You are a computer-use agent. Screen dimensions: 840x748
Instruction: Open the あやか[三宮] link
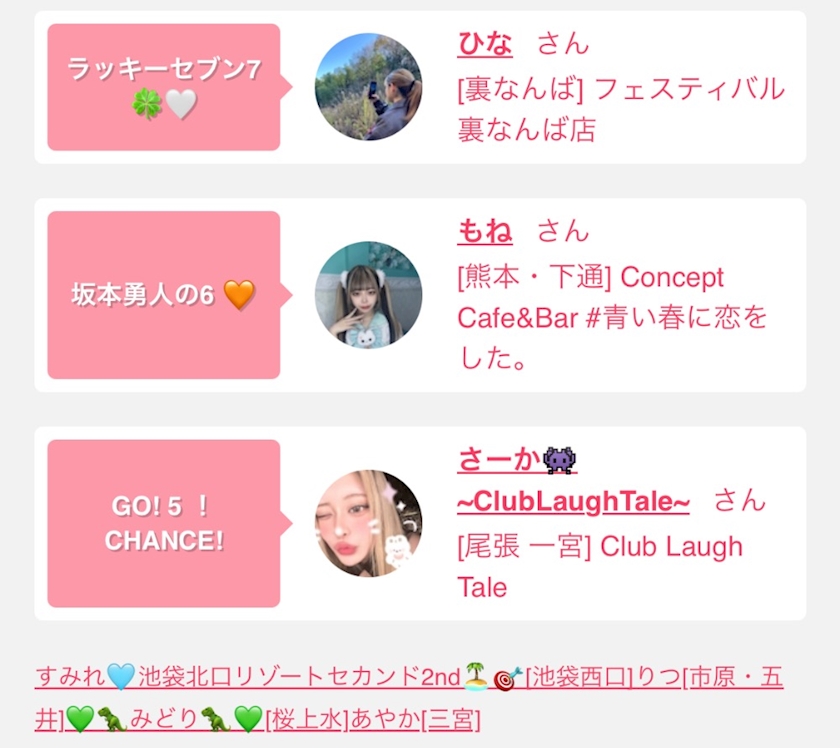[x=415, y=719]
